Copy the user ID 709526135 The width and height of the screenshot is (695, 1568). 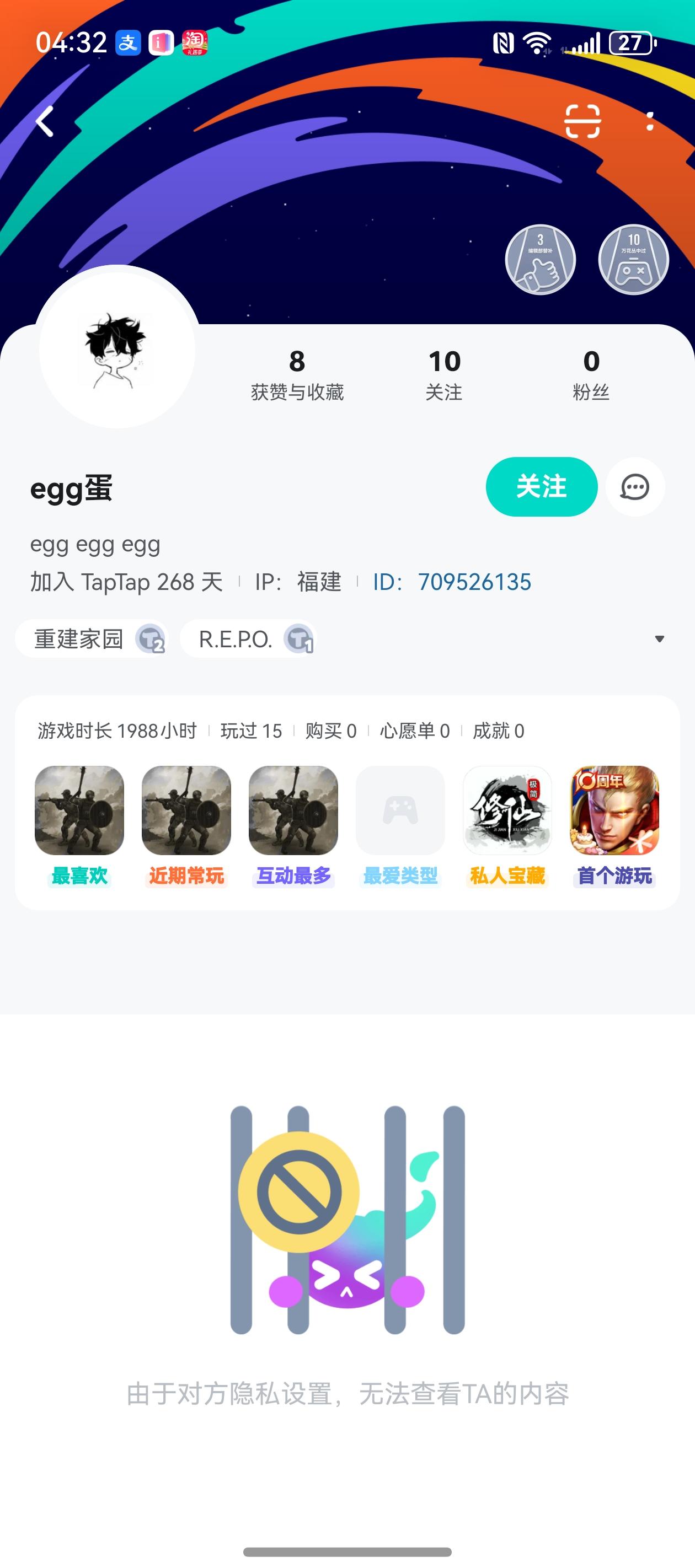point(473,582)
